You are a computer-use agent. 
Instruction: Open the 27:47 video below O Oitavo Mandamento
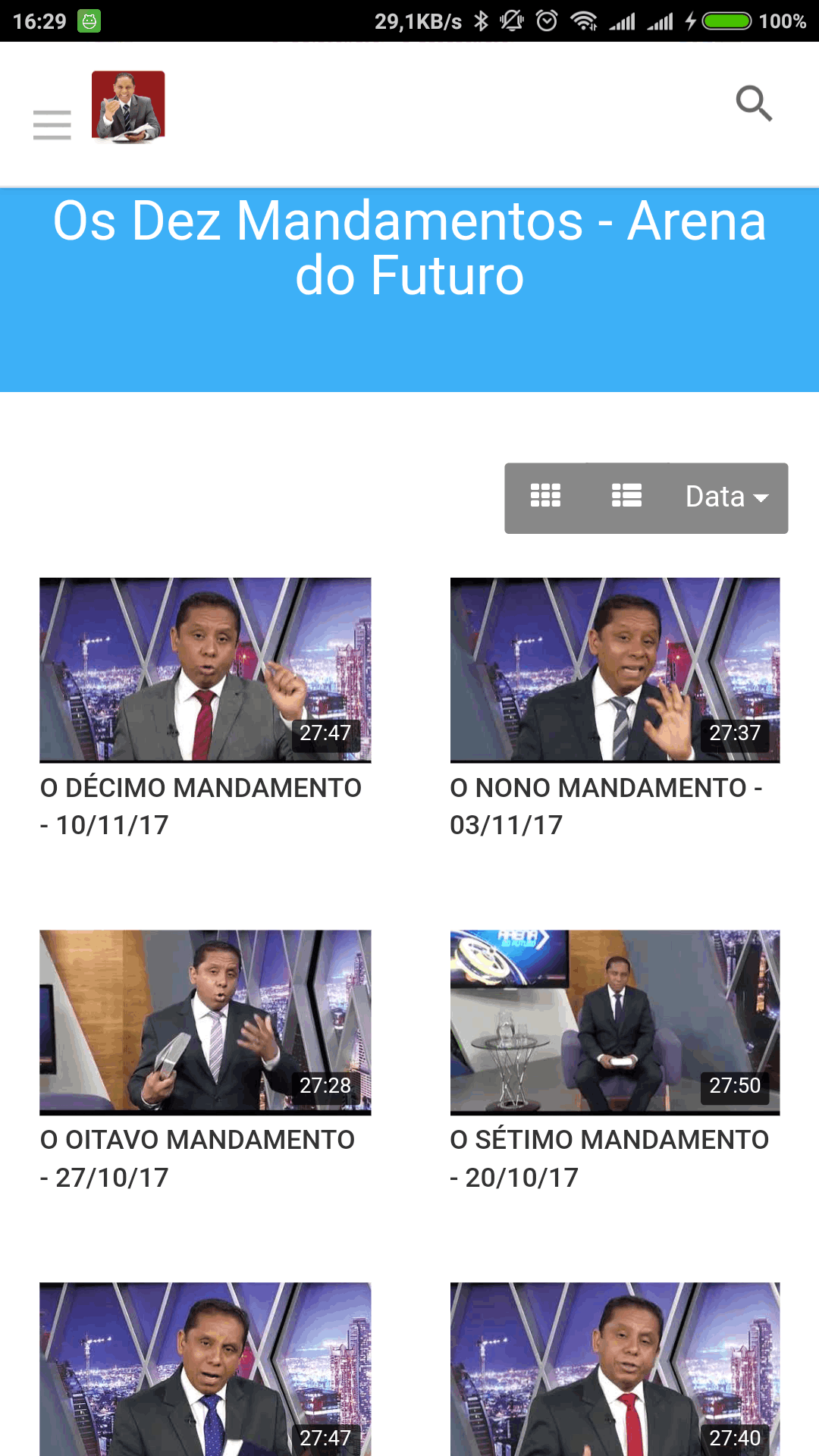click(x=206, y=1369)
